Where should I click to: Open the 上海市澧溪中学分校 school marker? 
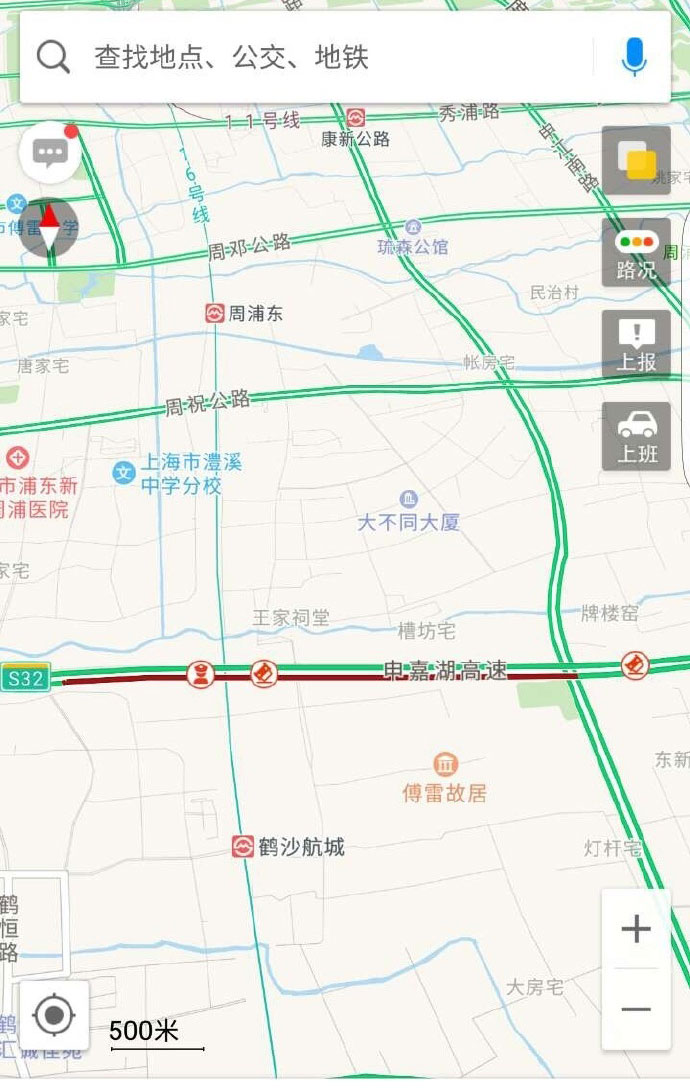pos(124,473)
